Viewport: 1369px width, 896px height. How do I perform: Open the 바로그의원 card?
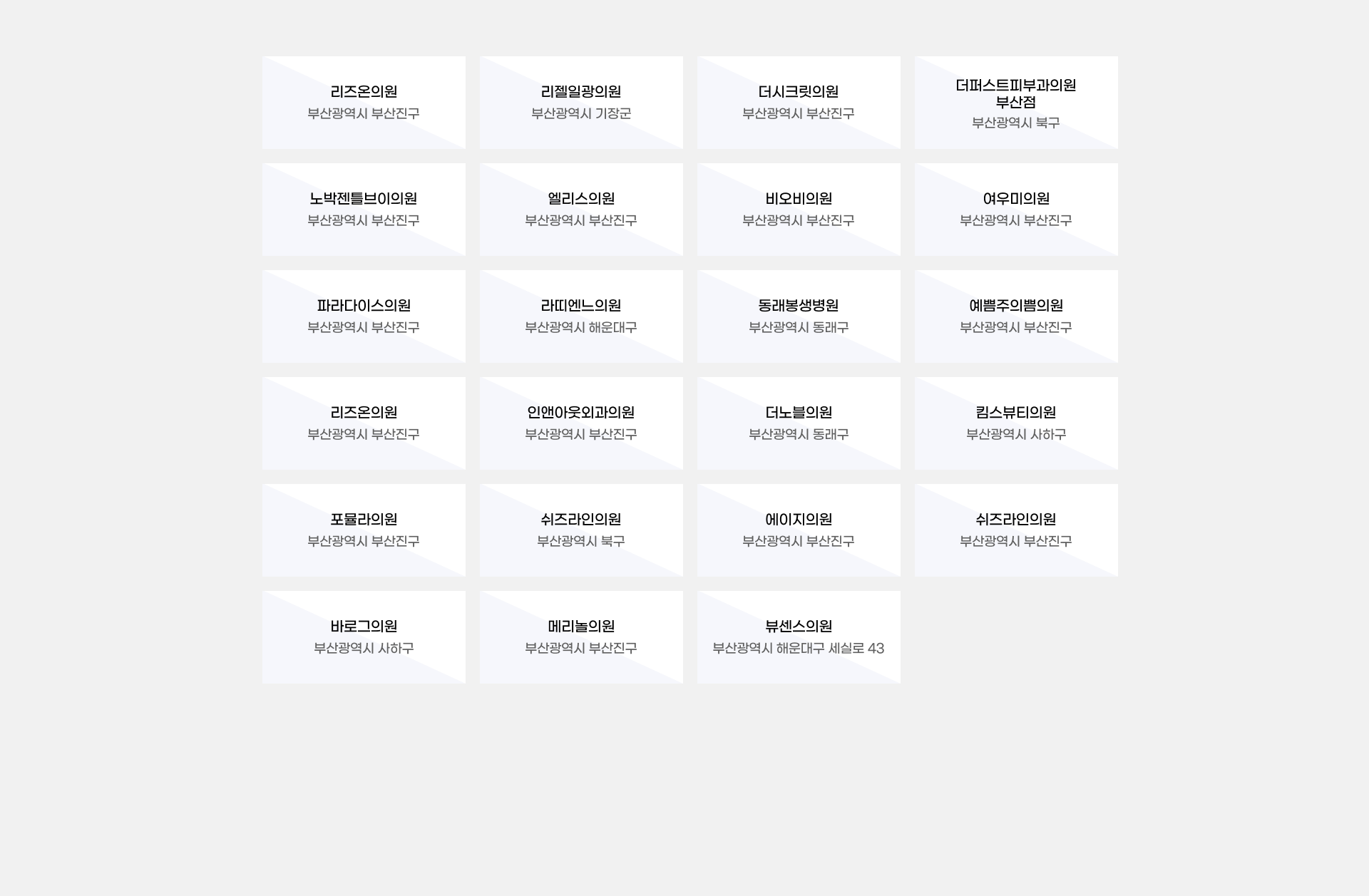pyautogui.click(x=364, y=637)
